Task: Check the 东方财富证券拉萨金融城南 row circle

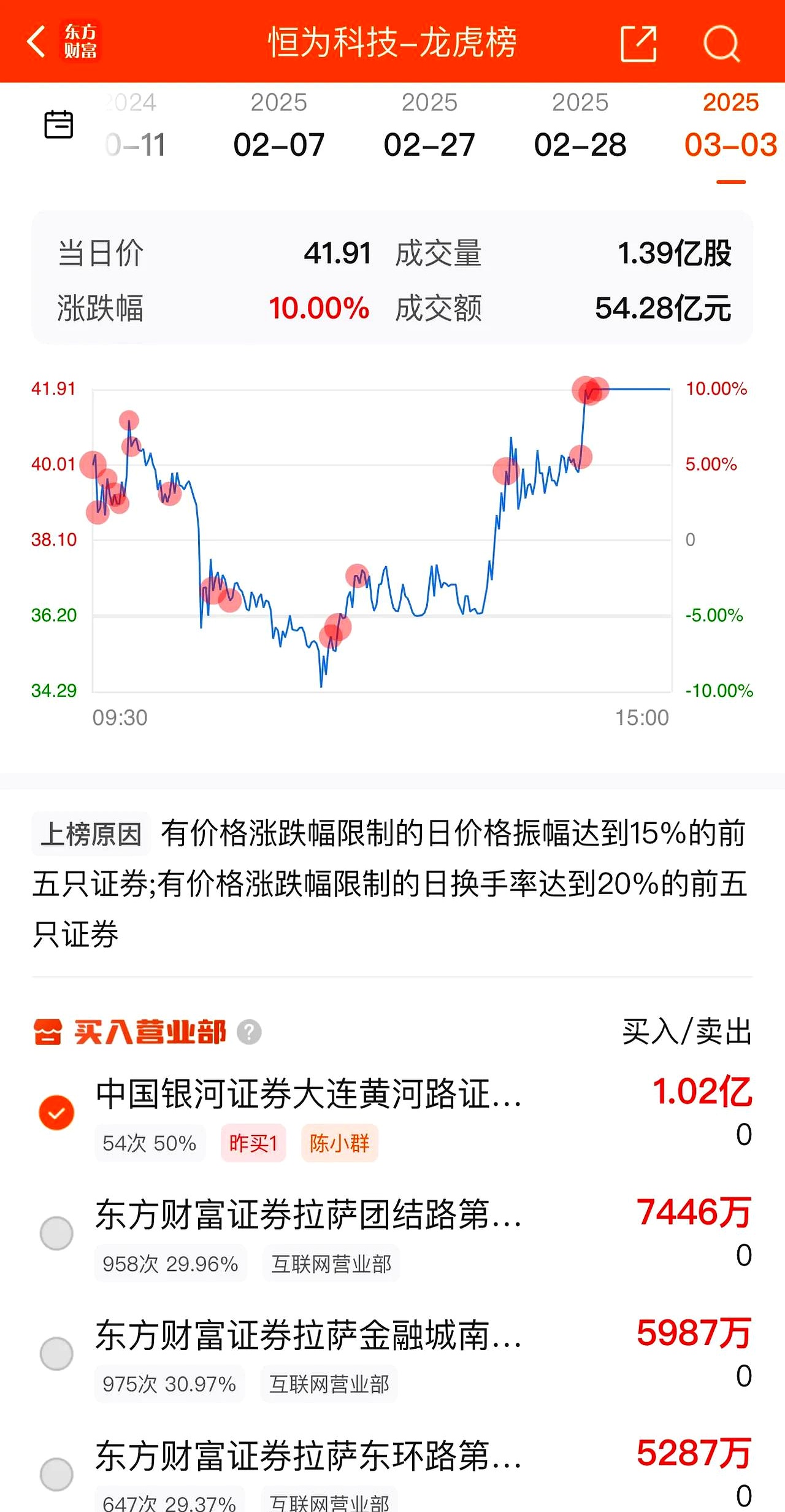Action: pos(56,1353)
